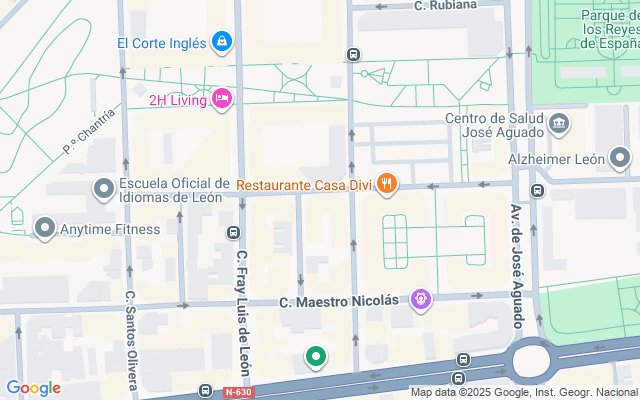The image size is (640, 400).
Task: Open the green location pin near N-630
Action: point(316,356)
